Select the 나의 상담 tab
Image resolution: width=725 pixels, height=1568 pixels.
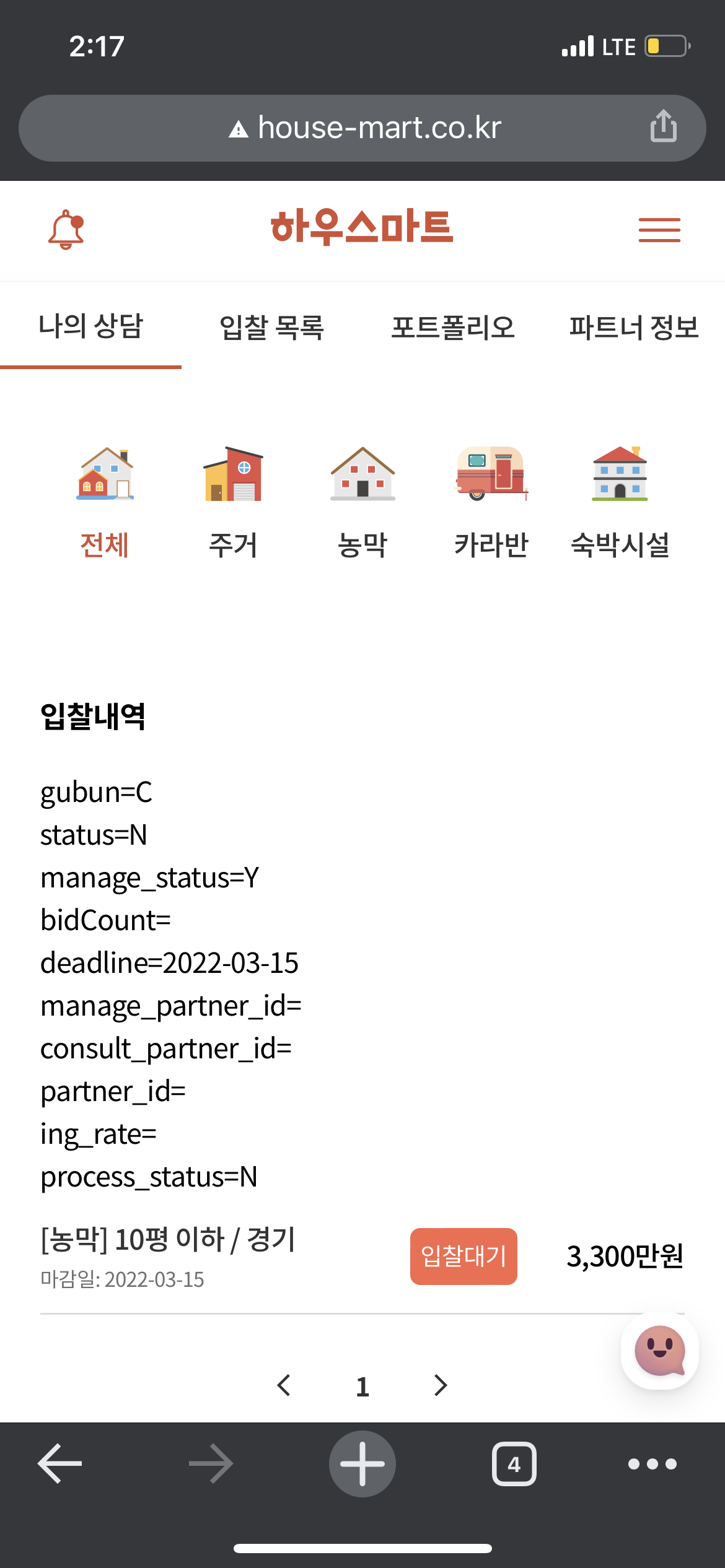[x=90, y=326]
